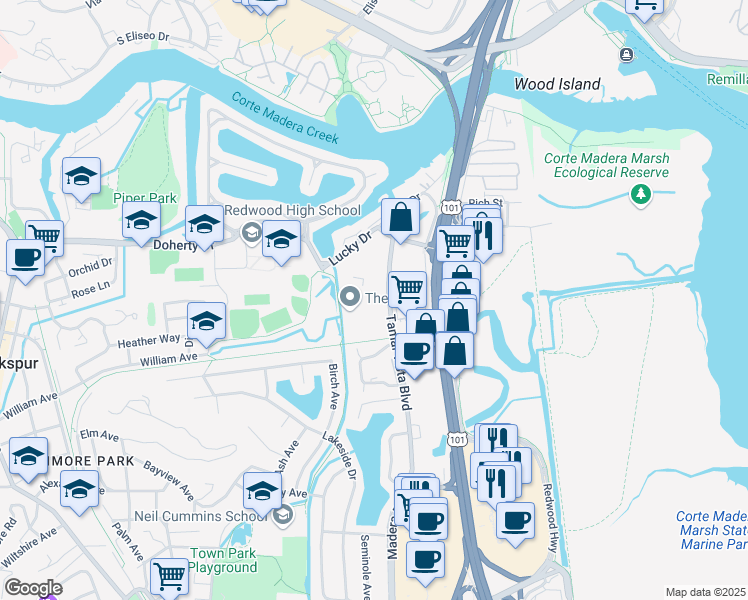Select the coffee cup marker near Orchid Dr
This screenshot has height=600, width=748.
(25, 257)
